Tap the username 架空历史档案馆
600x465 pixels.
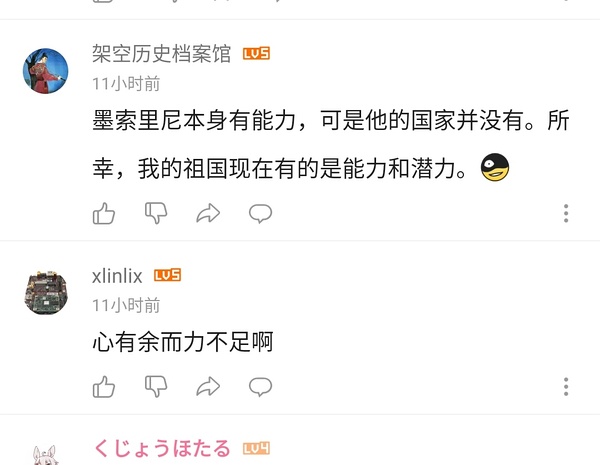161,54
